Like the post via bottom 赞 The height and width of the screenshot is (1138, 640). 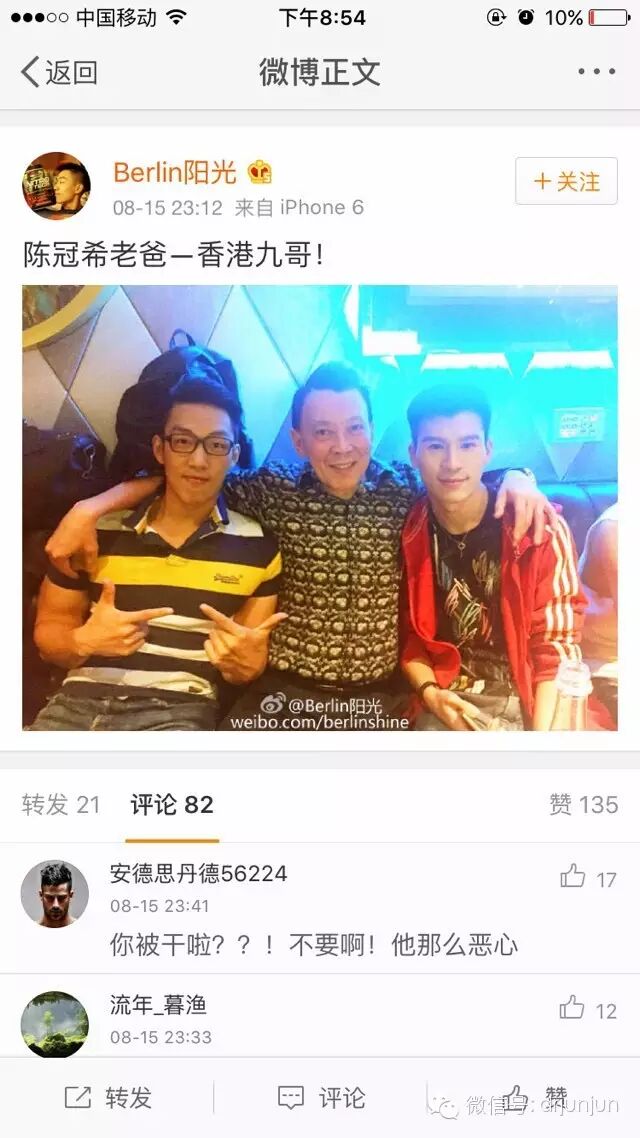click(x=533, y=1097)
